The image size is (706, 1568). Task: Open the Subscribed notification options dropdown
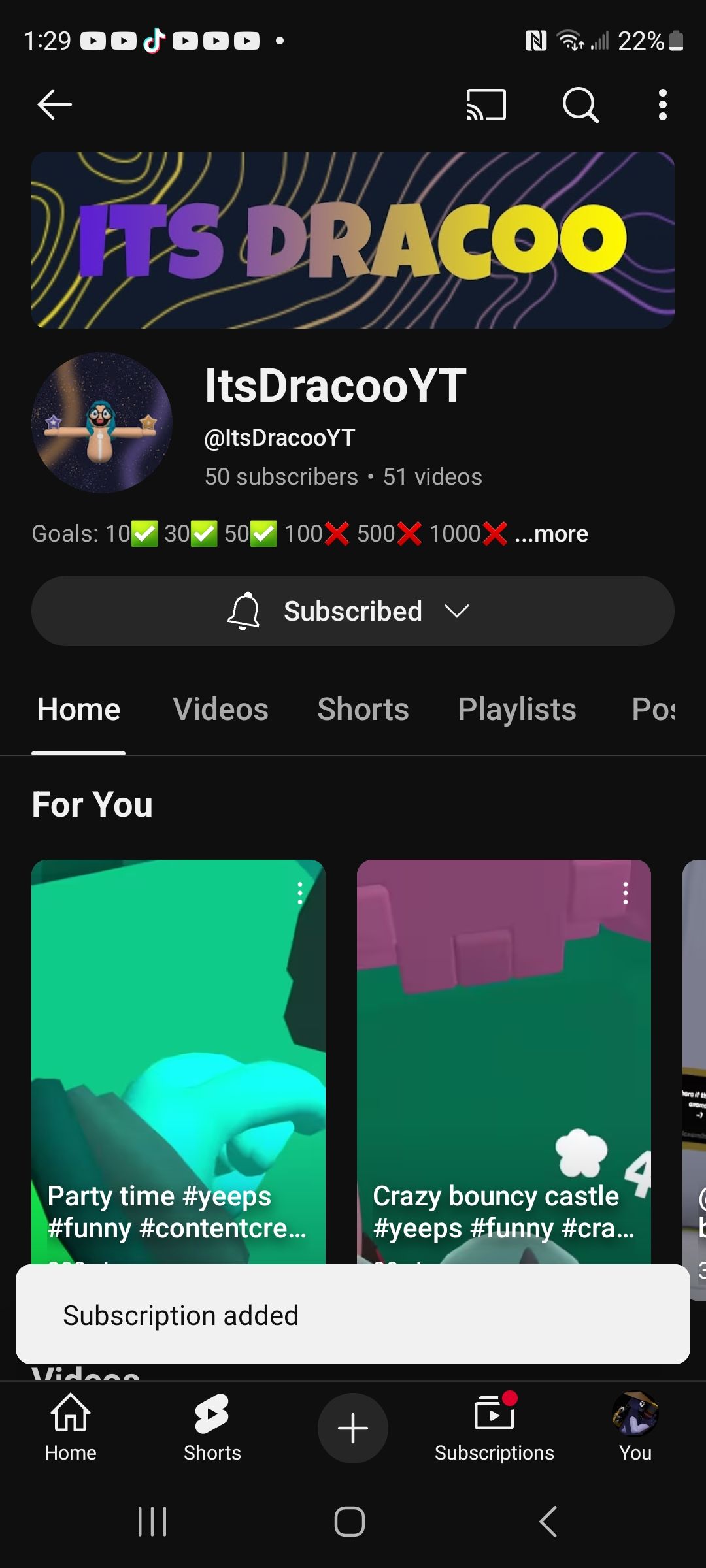click(353, 611)
